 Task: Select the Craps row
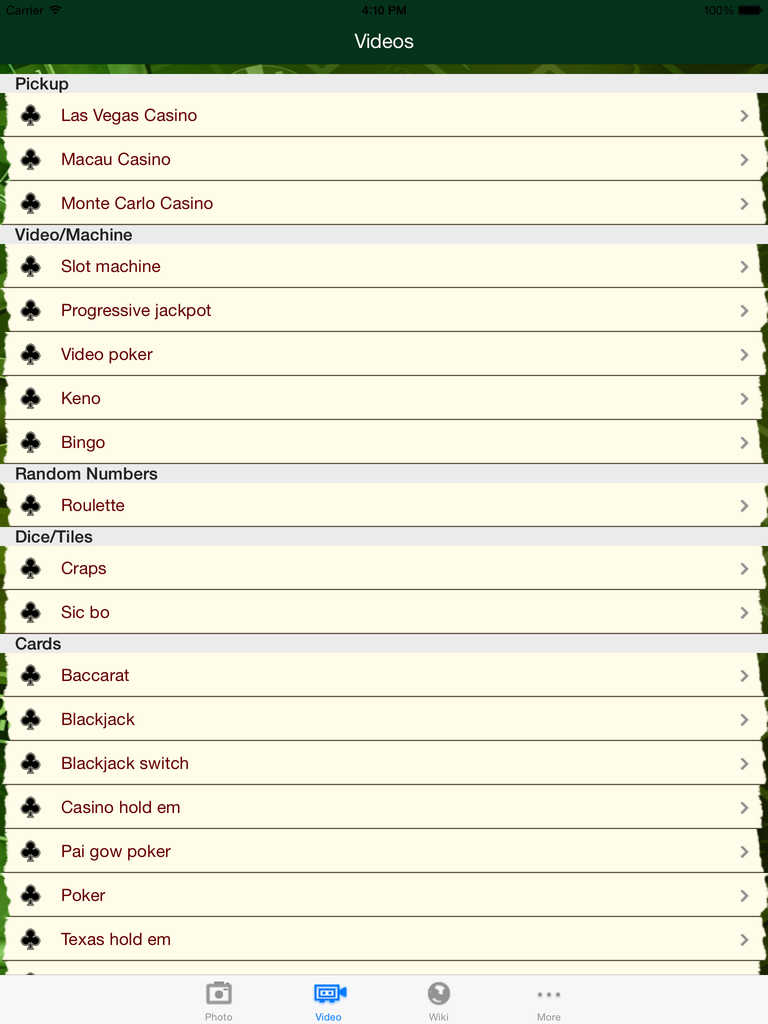coord(384,568)
